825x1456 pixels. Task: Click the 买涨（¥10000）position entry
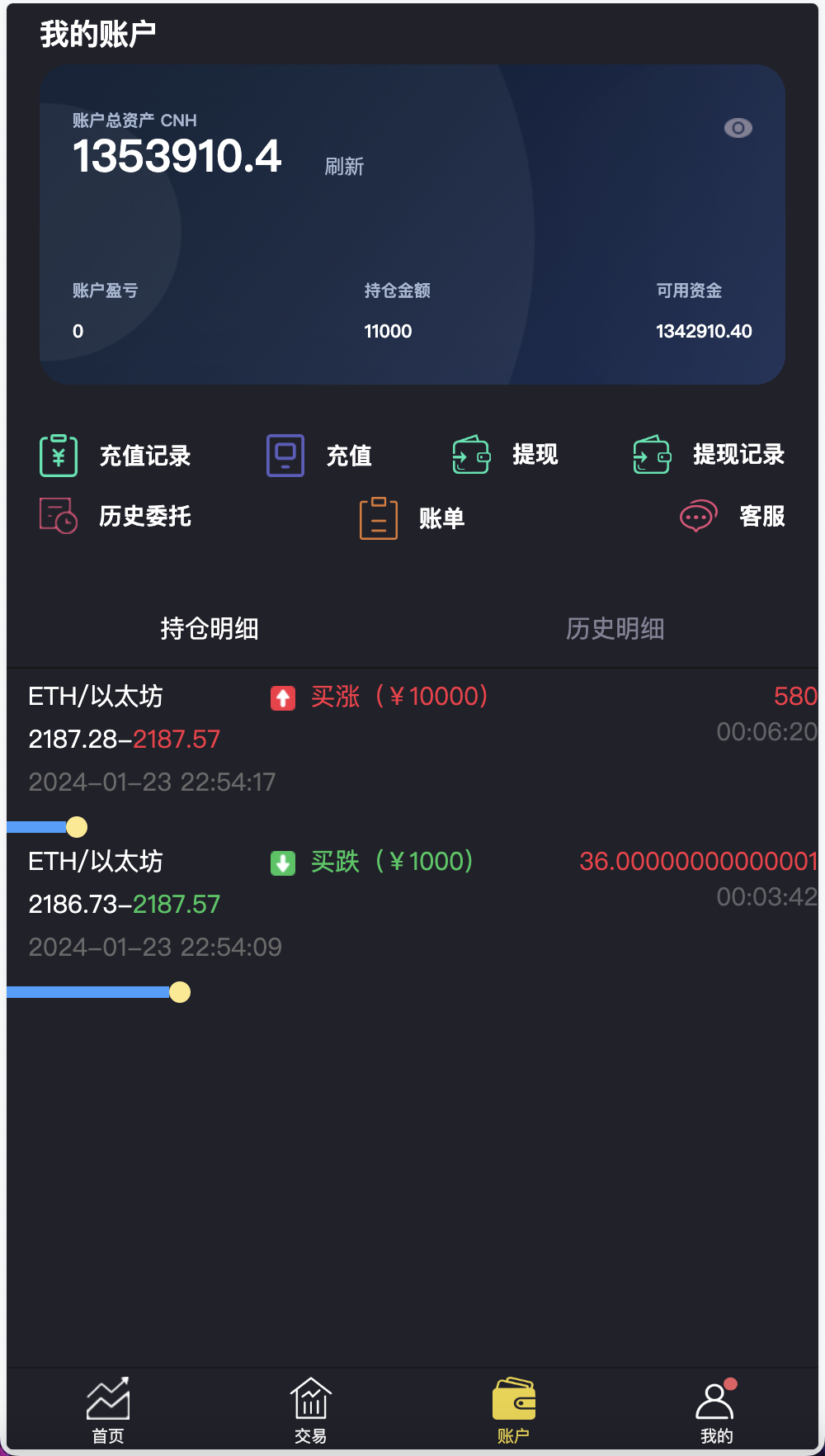(398, 697)
